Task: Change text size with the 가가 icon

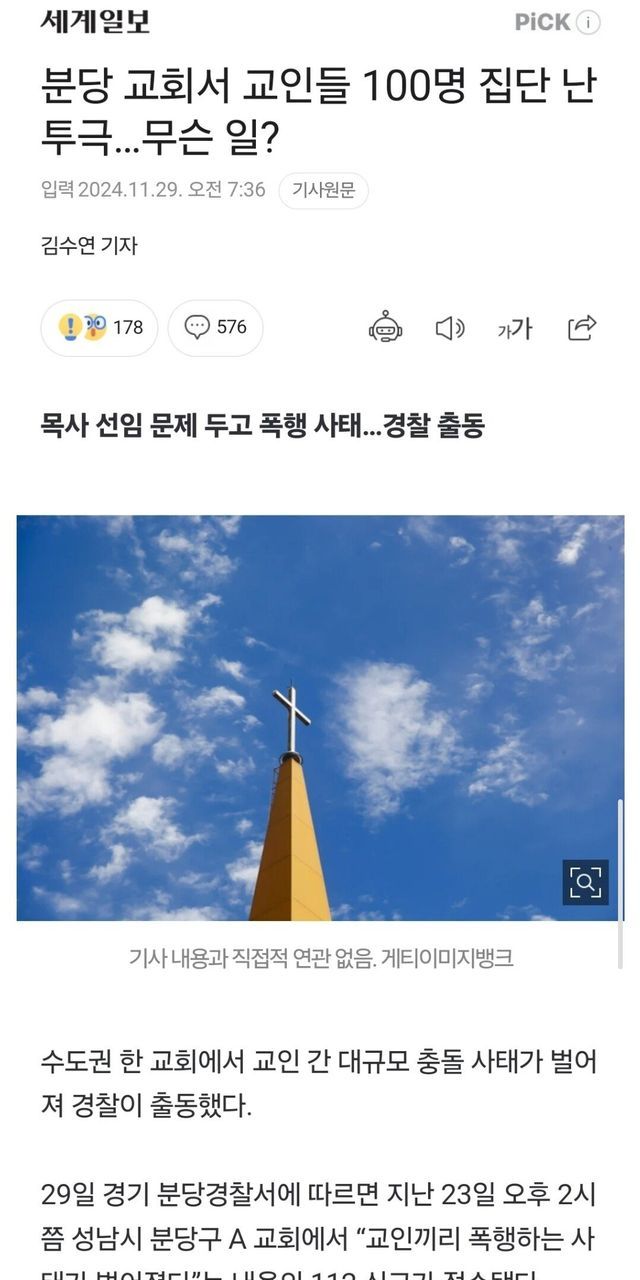Action: point(515,328)
